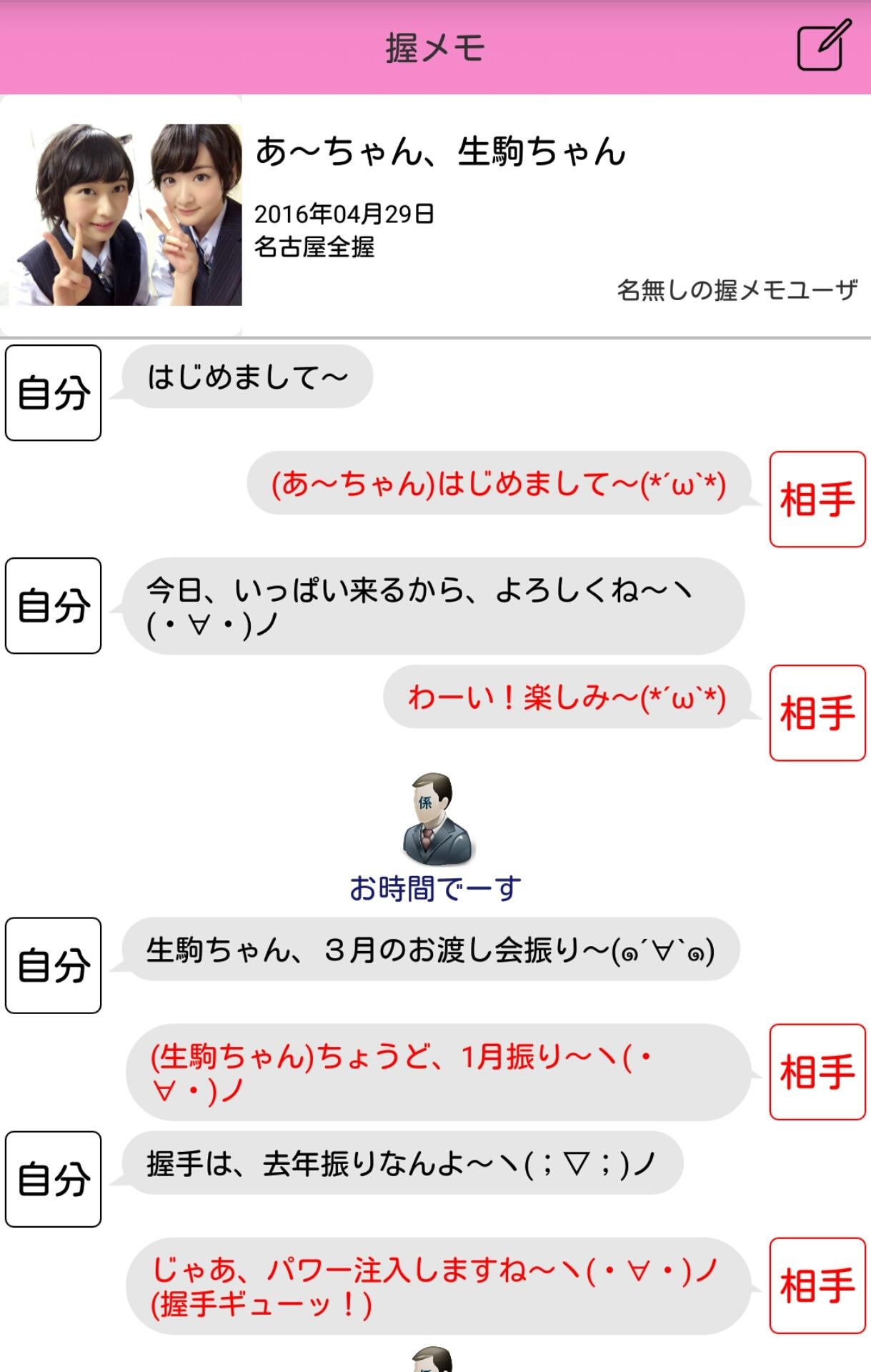The height and width of the screenshot is (1372, 871).
Task: Open the compose new memo icon
Action: coord(823,46)
